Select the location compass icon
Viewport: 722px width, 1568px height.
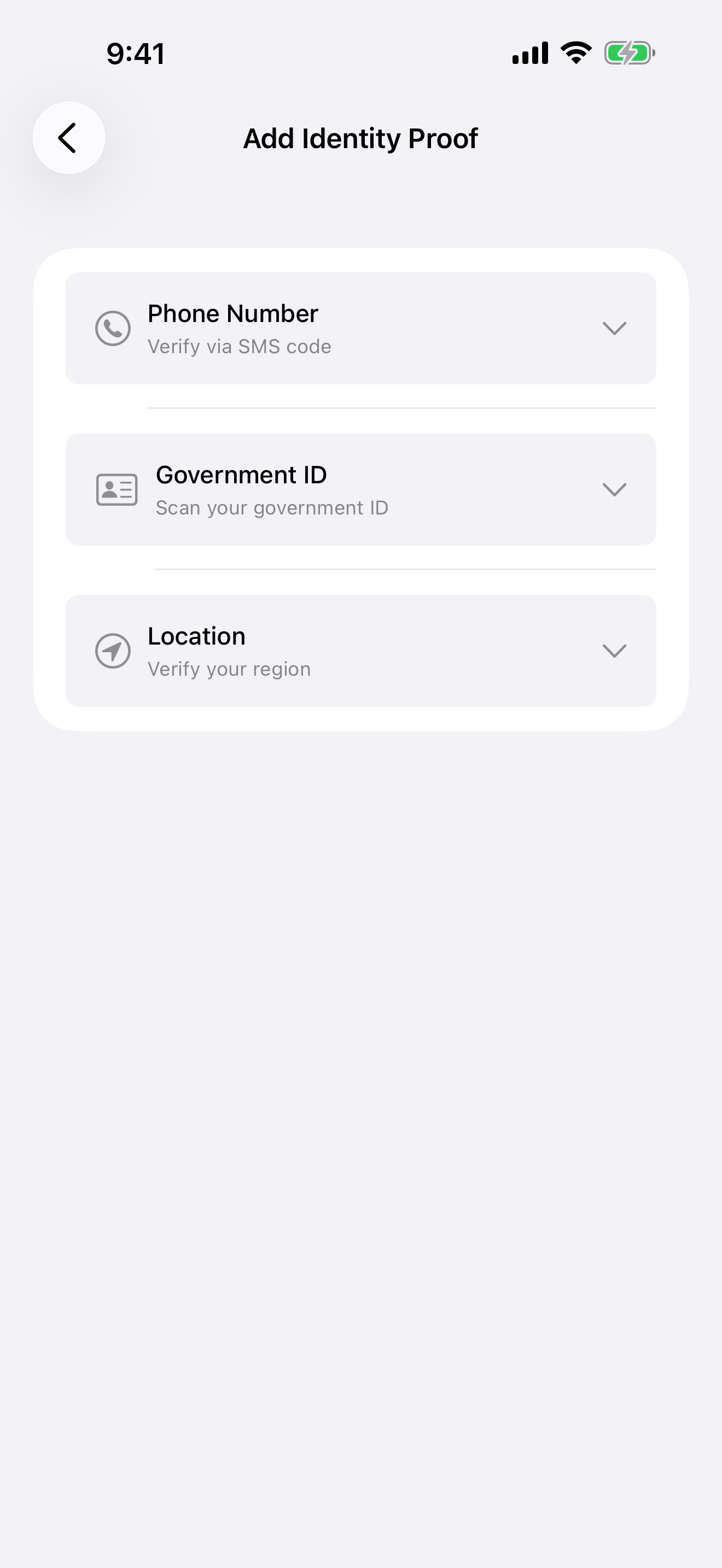point(113,650)
